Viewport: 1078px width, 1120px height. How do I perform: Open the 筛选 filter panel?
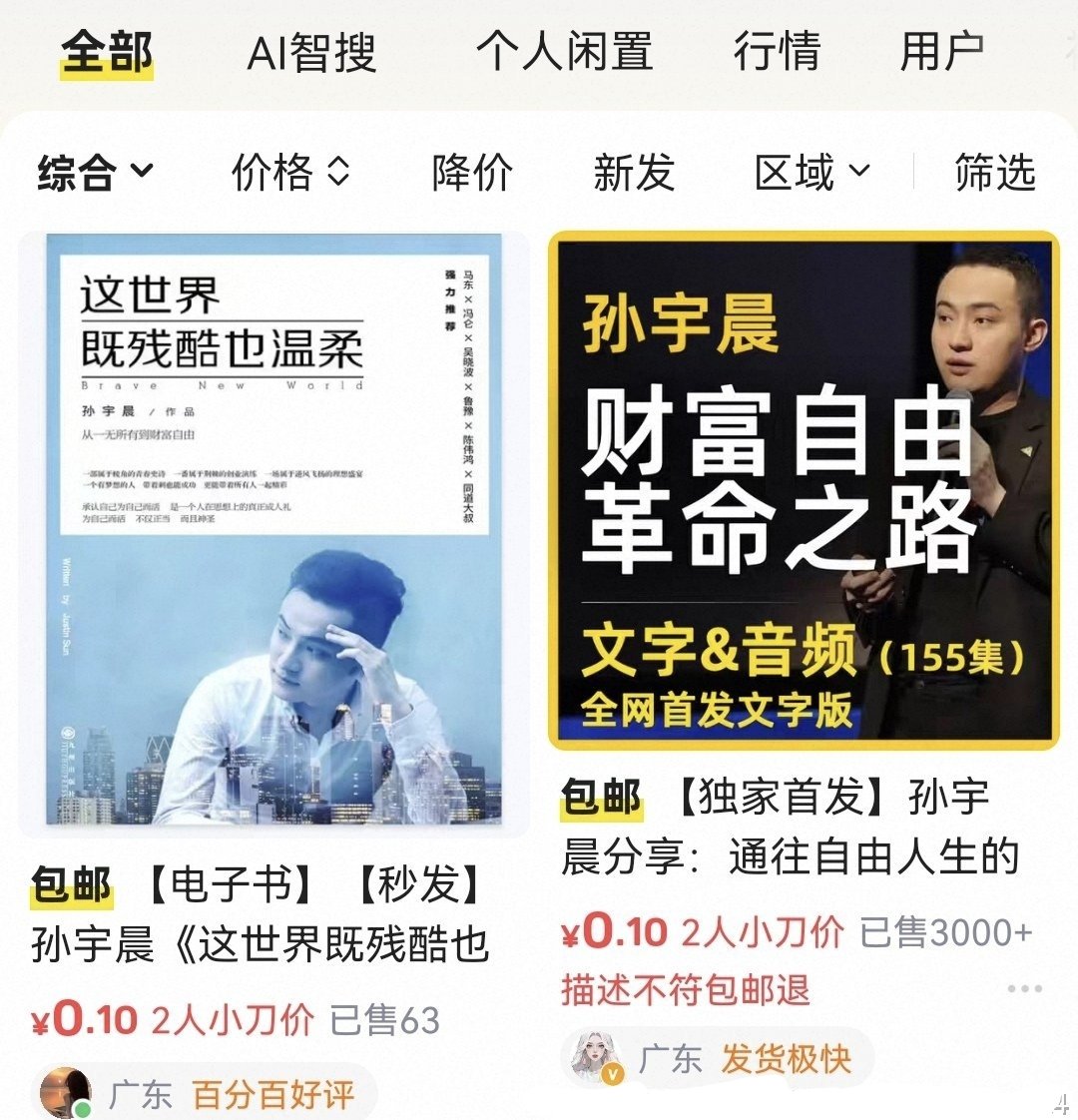pyautogui.click(x=994, y=172)
